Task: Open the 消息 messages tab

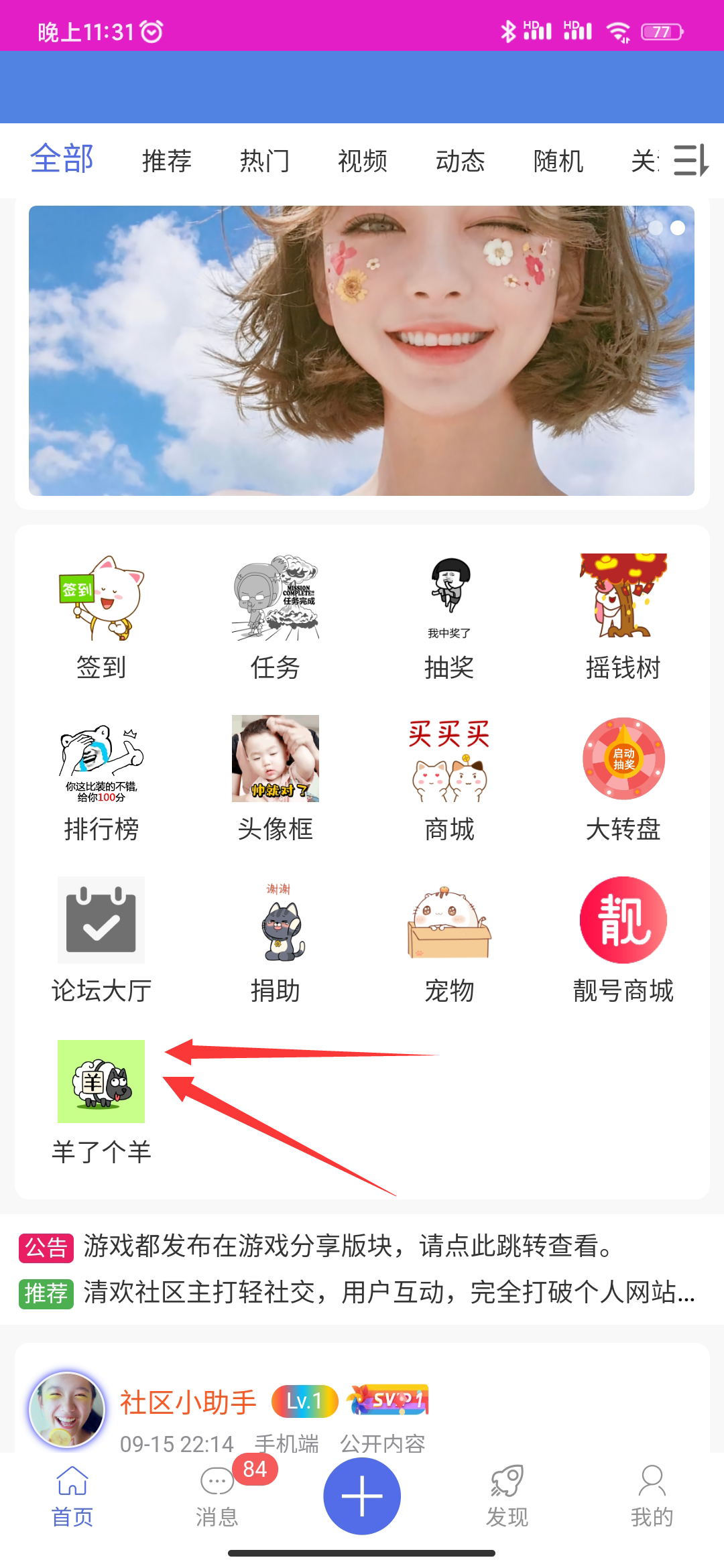Action: 217,1496
